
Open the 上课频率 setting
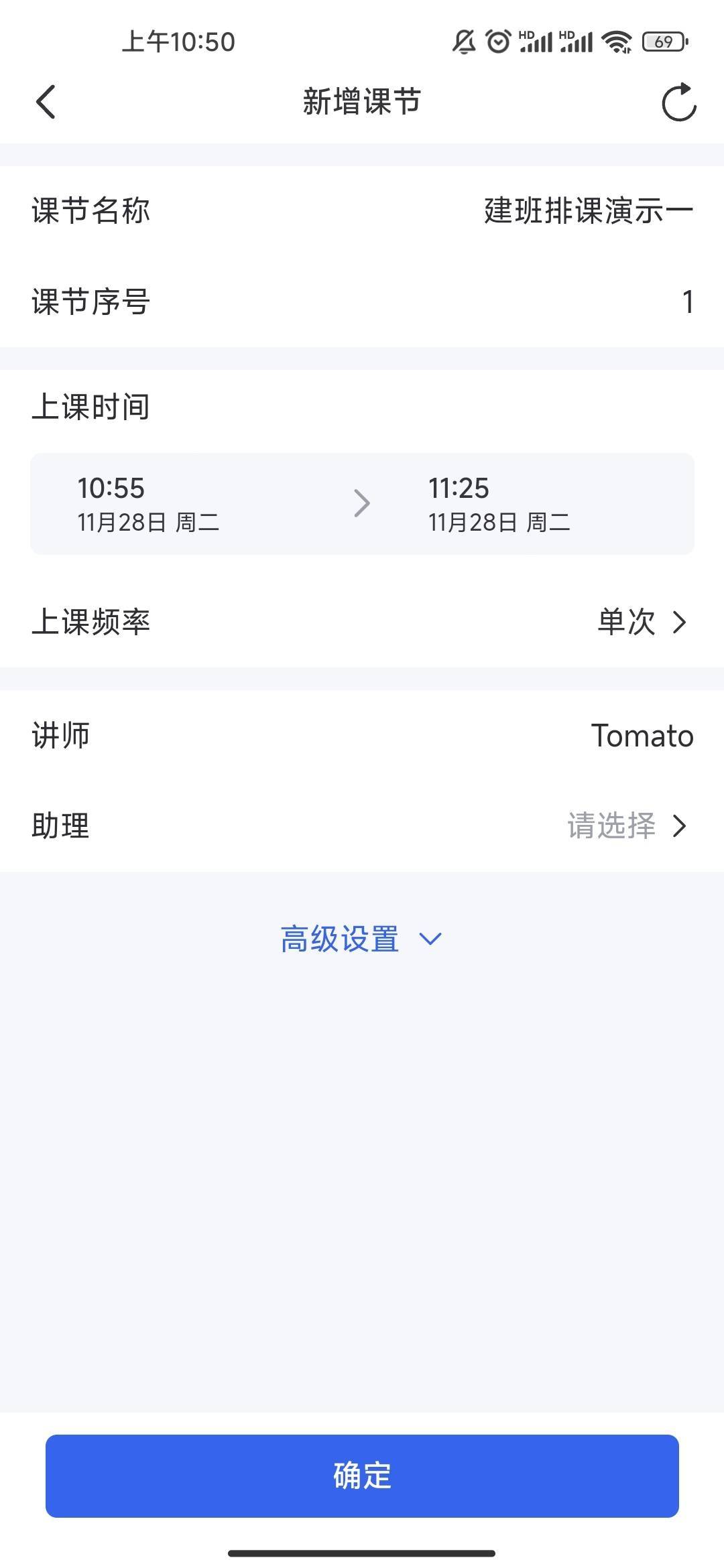(x=362, y=622)
